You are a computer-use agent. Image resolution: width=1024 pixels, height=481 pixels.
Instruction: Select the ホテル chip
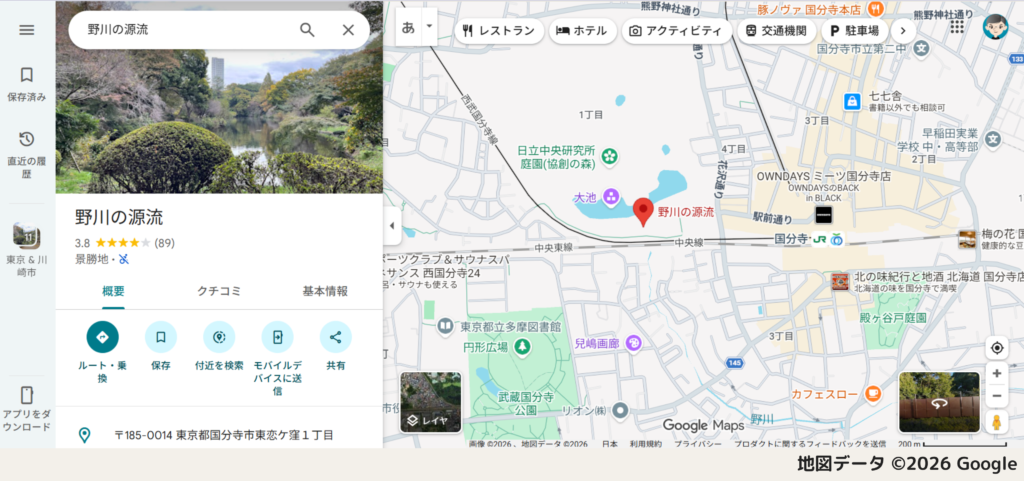pyautogui.click(x=582, y=31)
